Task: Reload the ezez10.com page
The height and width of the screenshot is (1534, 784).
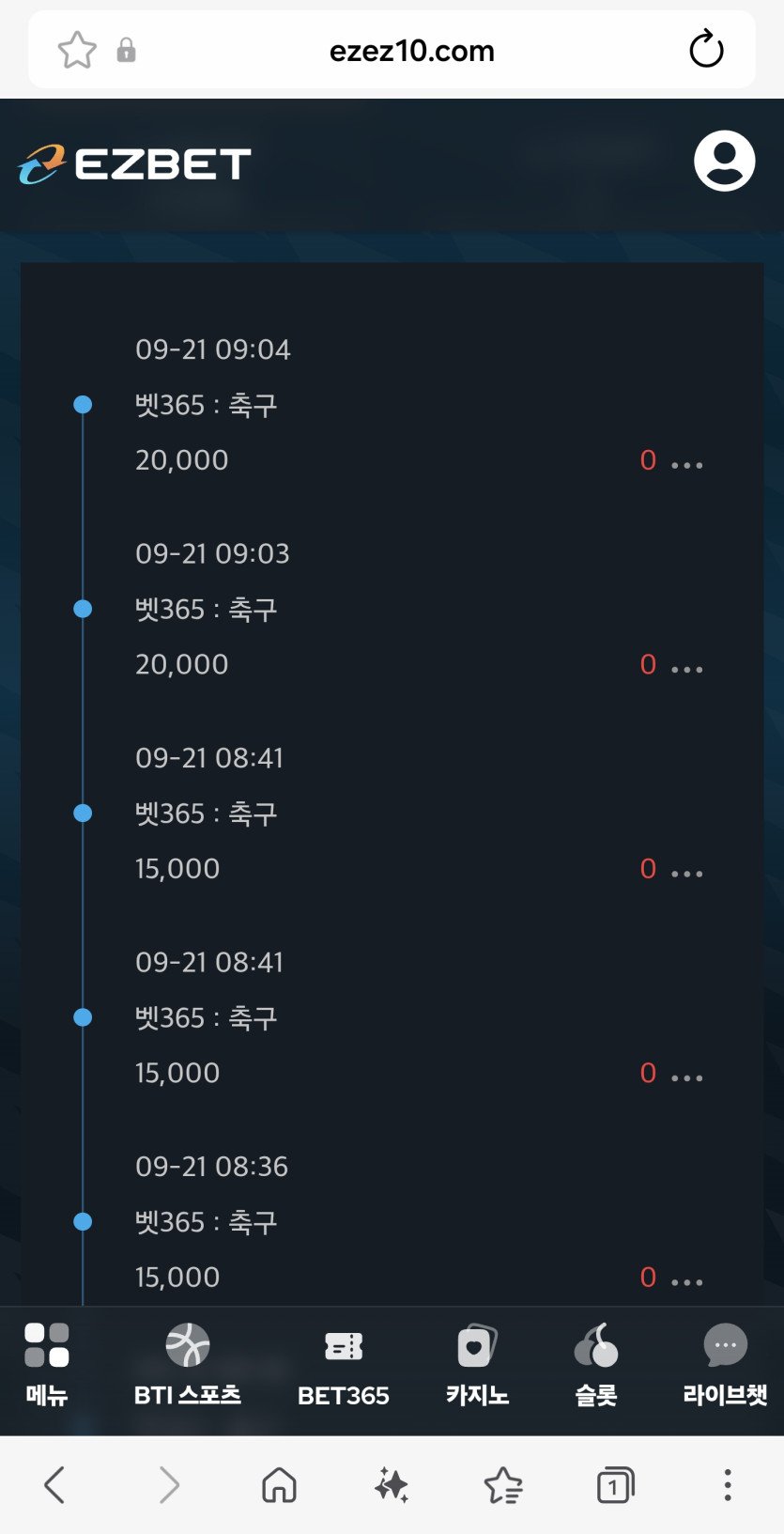Action: (x=706, y=50)
